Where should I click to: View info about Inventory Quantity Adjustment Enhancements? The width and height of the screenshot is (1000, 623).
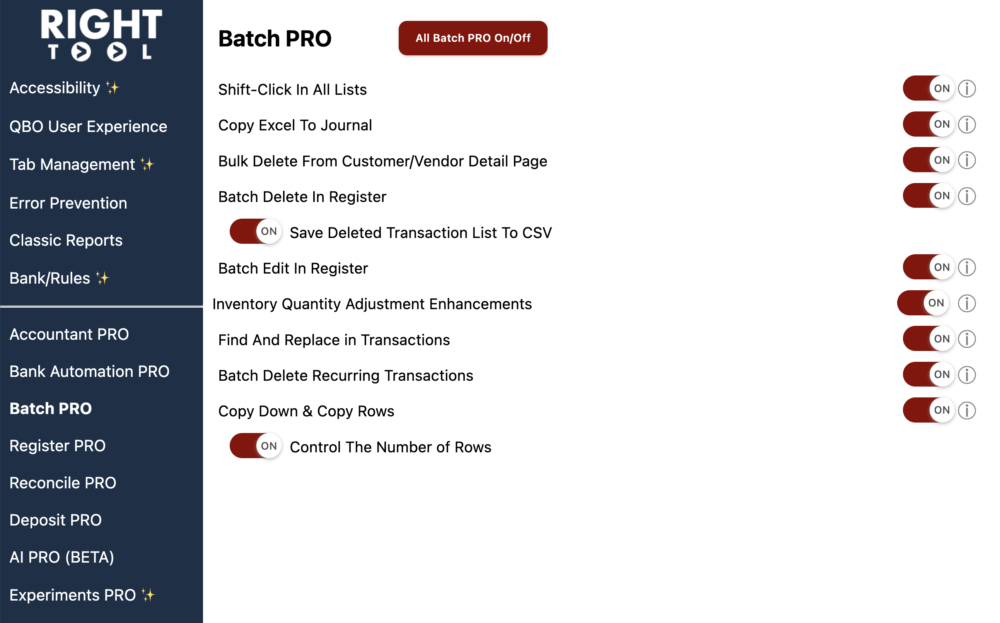click(967, 303)
